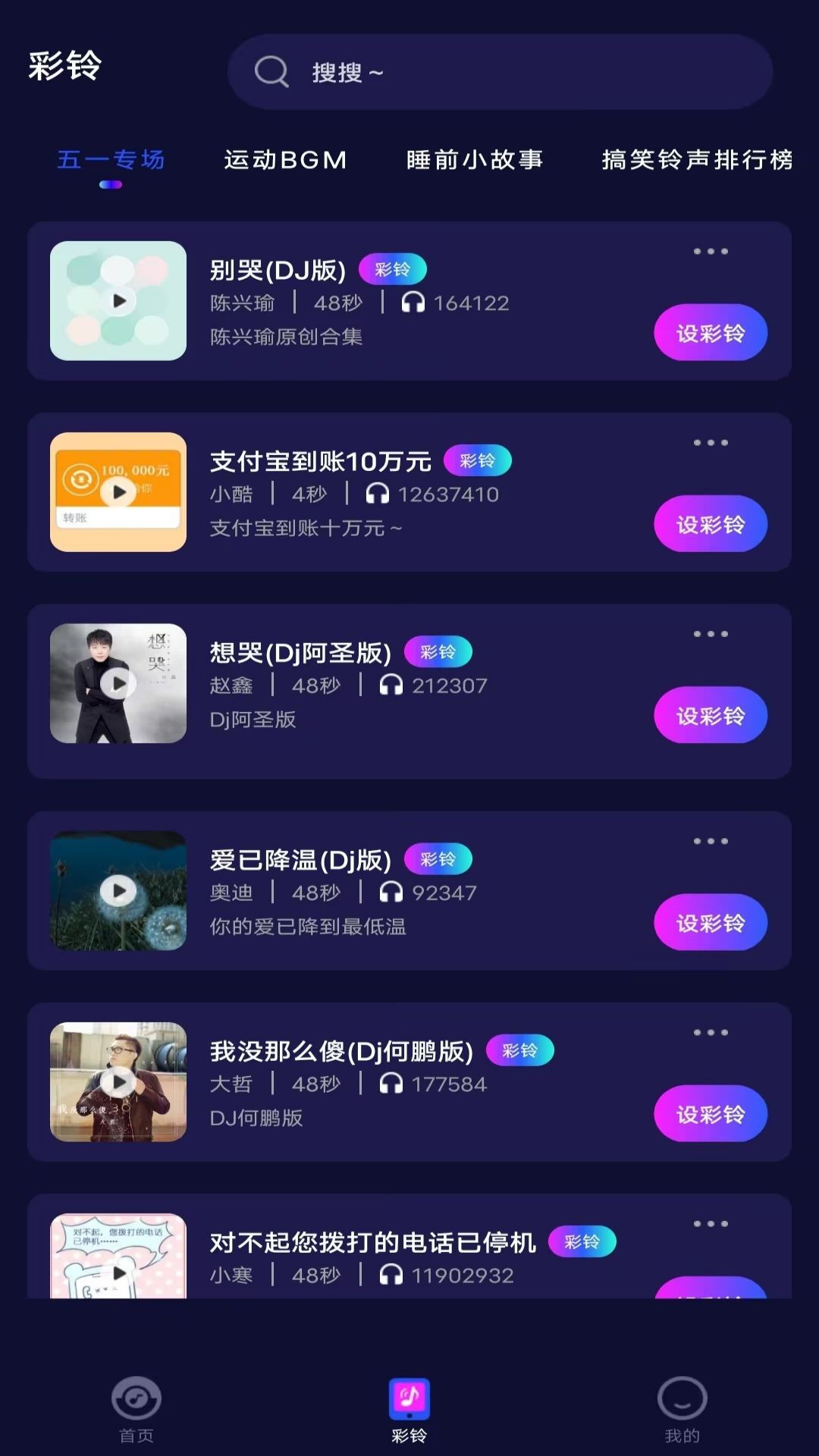Play the 我没那么傻(Dj何鹏版) preview
The height and width of the screenshot is (1456, 819).
pos(118,1082)
